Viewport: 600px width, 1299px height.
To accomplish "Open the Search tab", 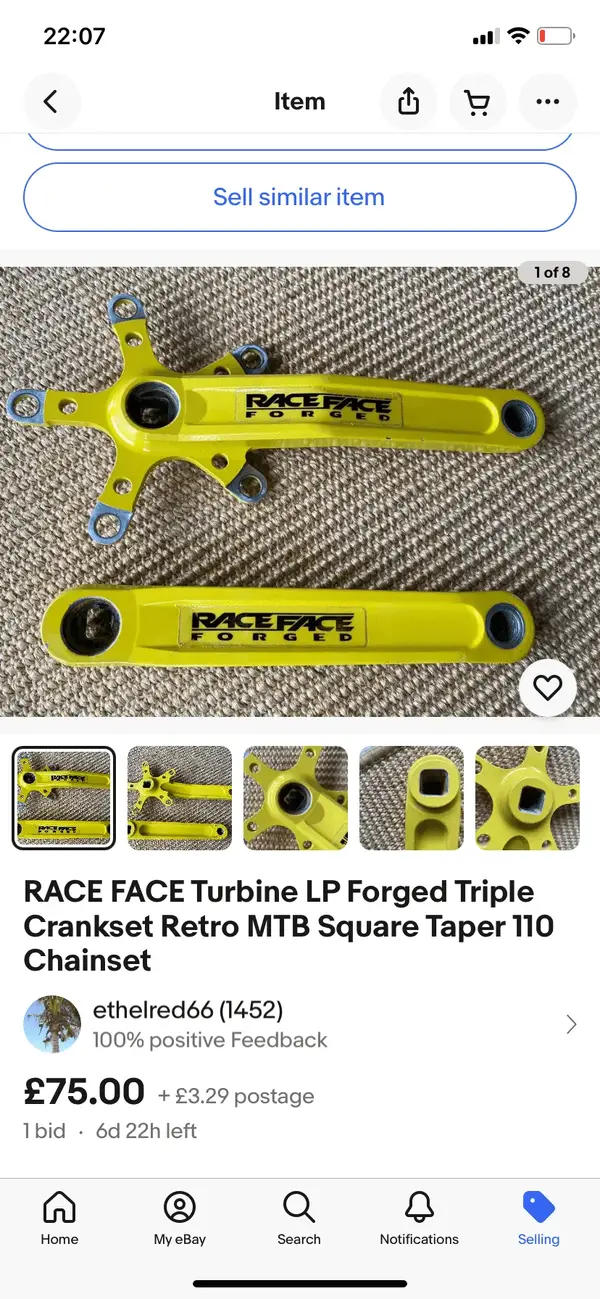I will [x=299, y=1219].
